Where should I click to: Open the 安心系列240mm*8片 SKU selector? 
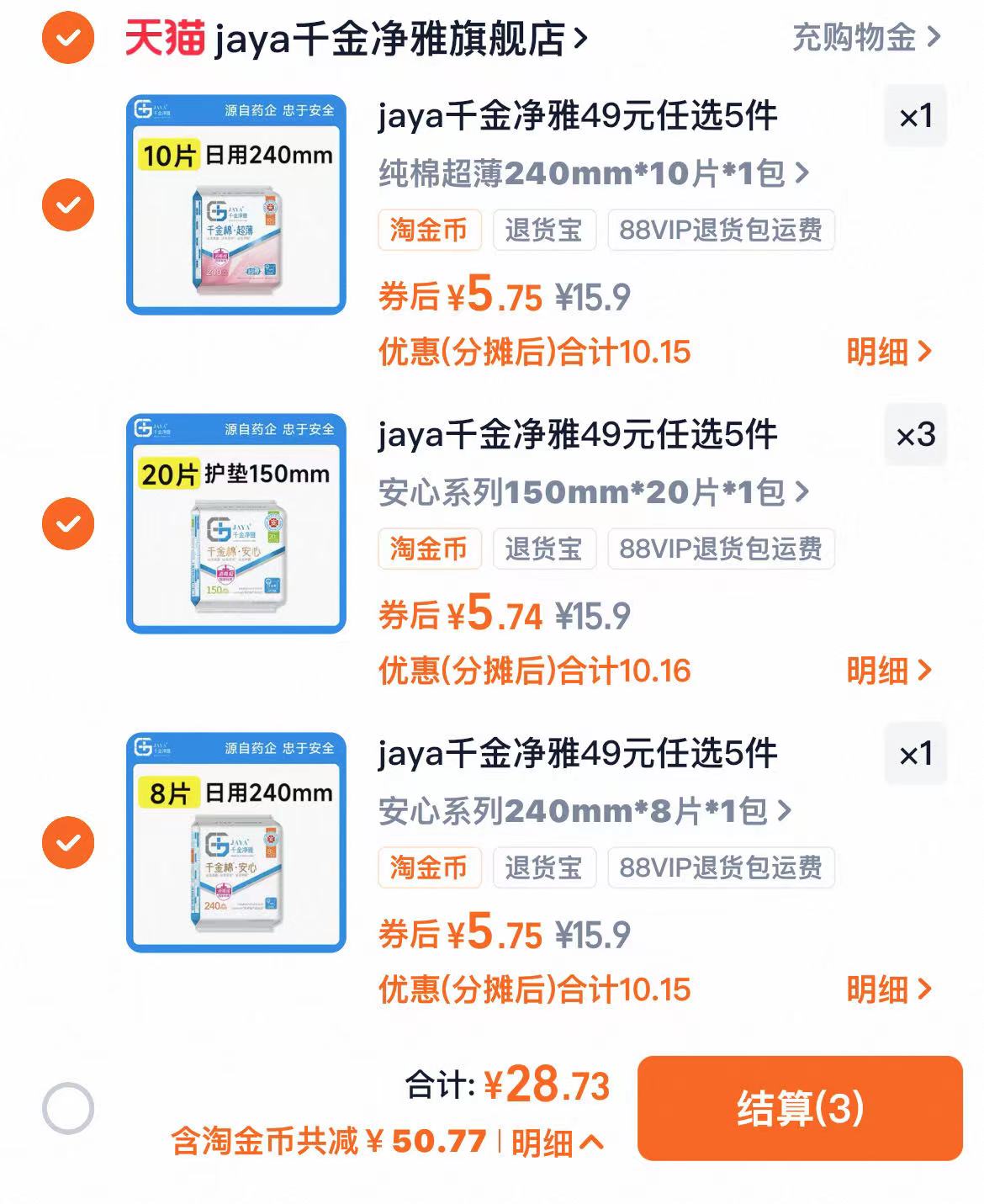[x=580, y=812]
